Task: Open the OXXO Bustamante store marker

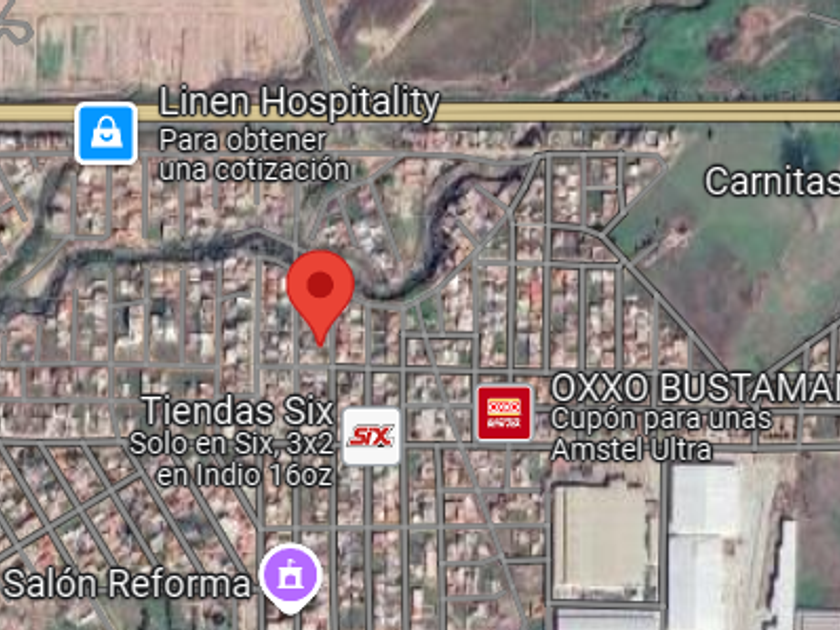Action: 504,413
